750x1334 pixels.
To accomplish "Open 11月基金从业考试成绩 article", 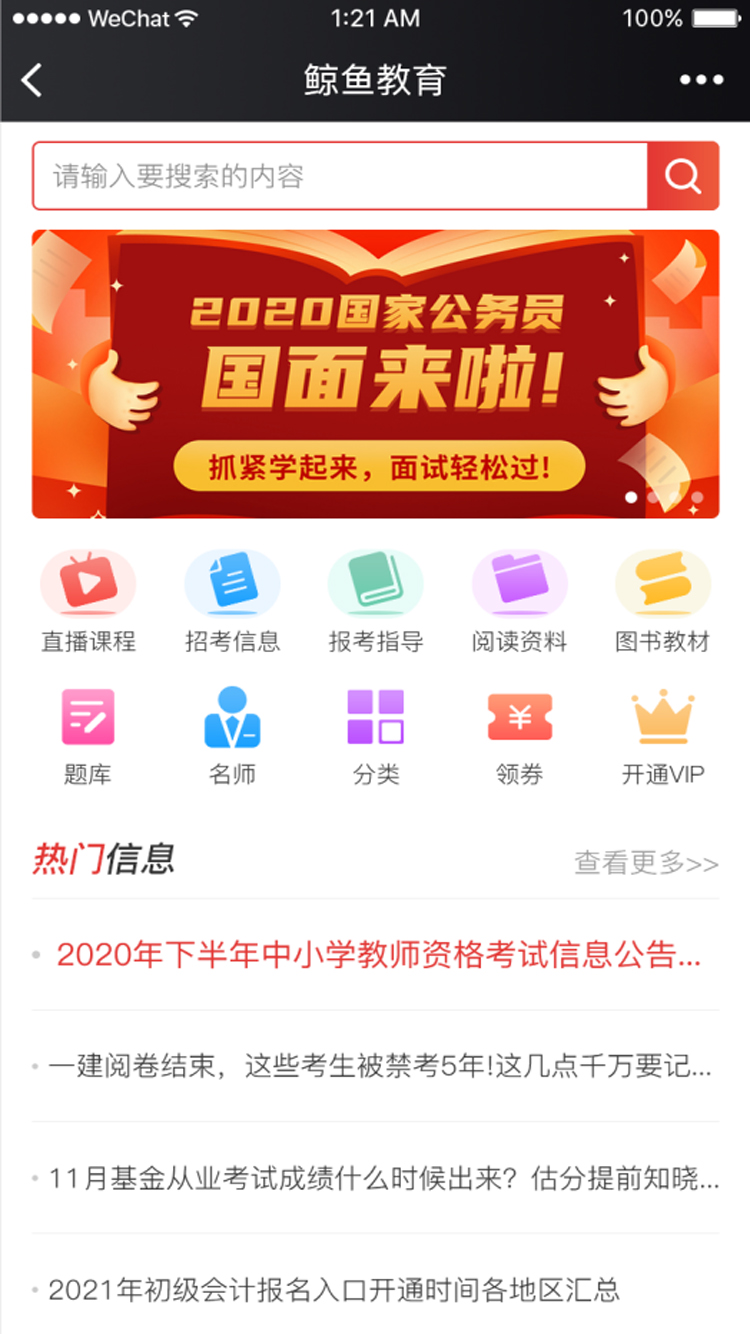I will [x=382, y=1178].
